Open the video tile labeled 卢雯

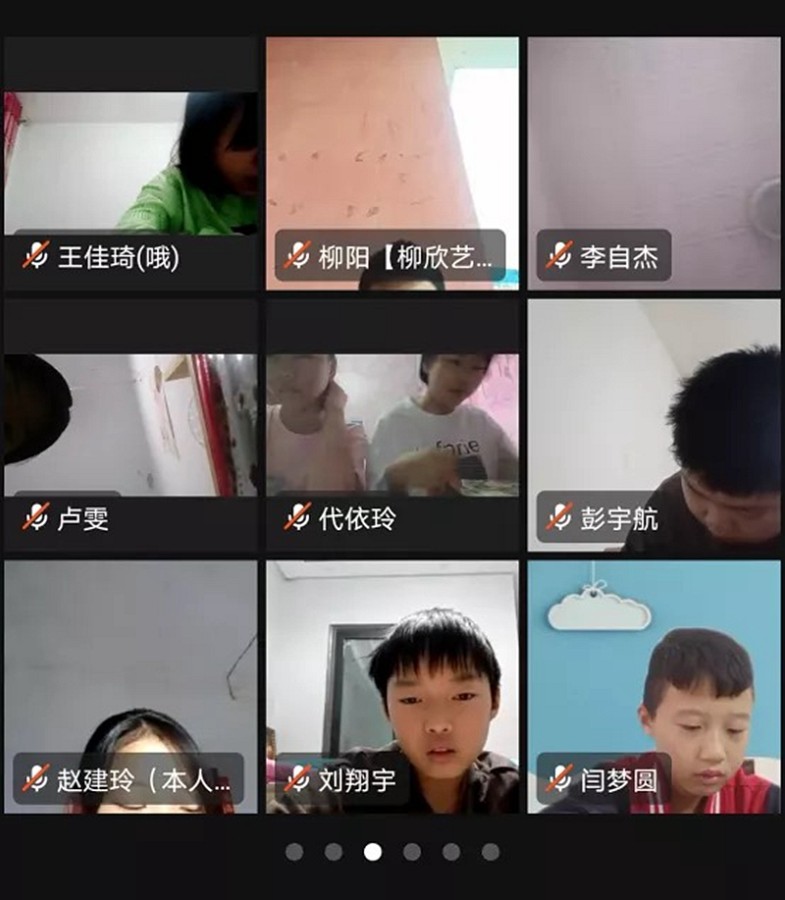130,425
